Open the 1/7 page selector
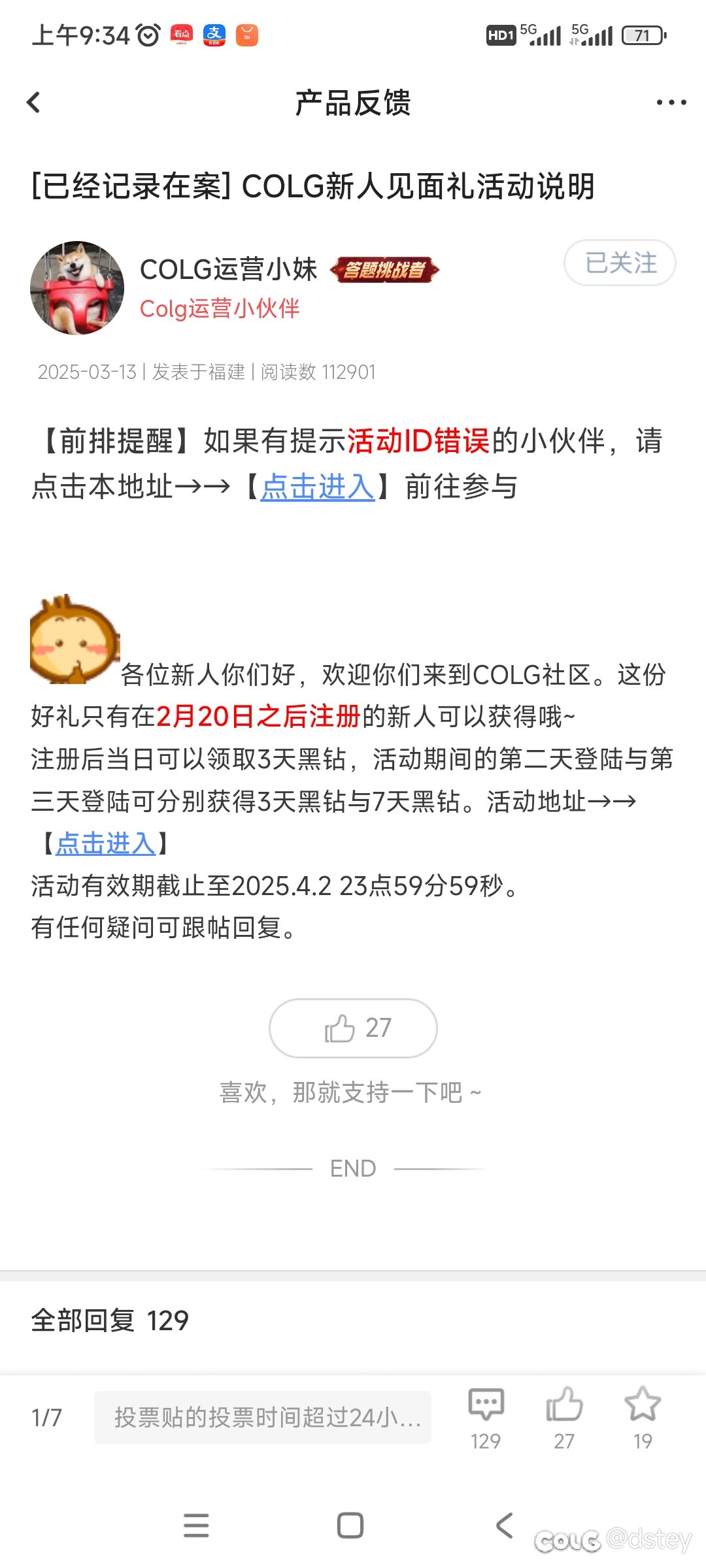 click(x=46, y=1418)
